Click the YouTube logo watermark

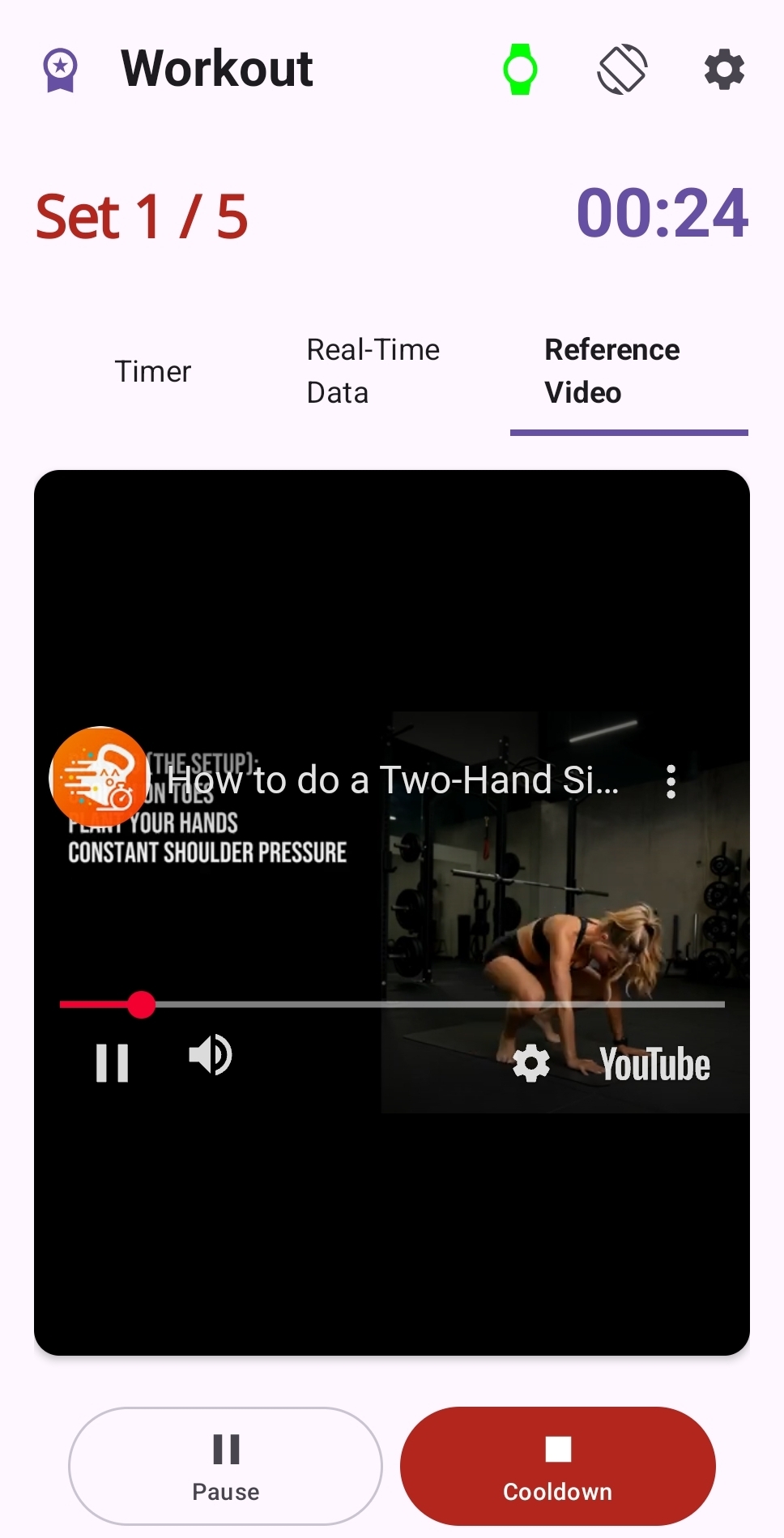(654, 1064)
